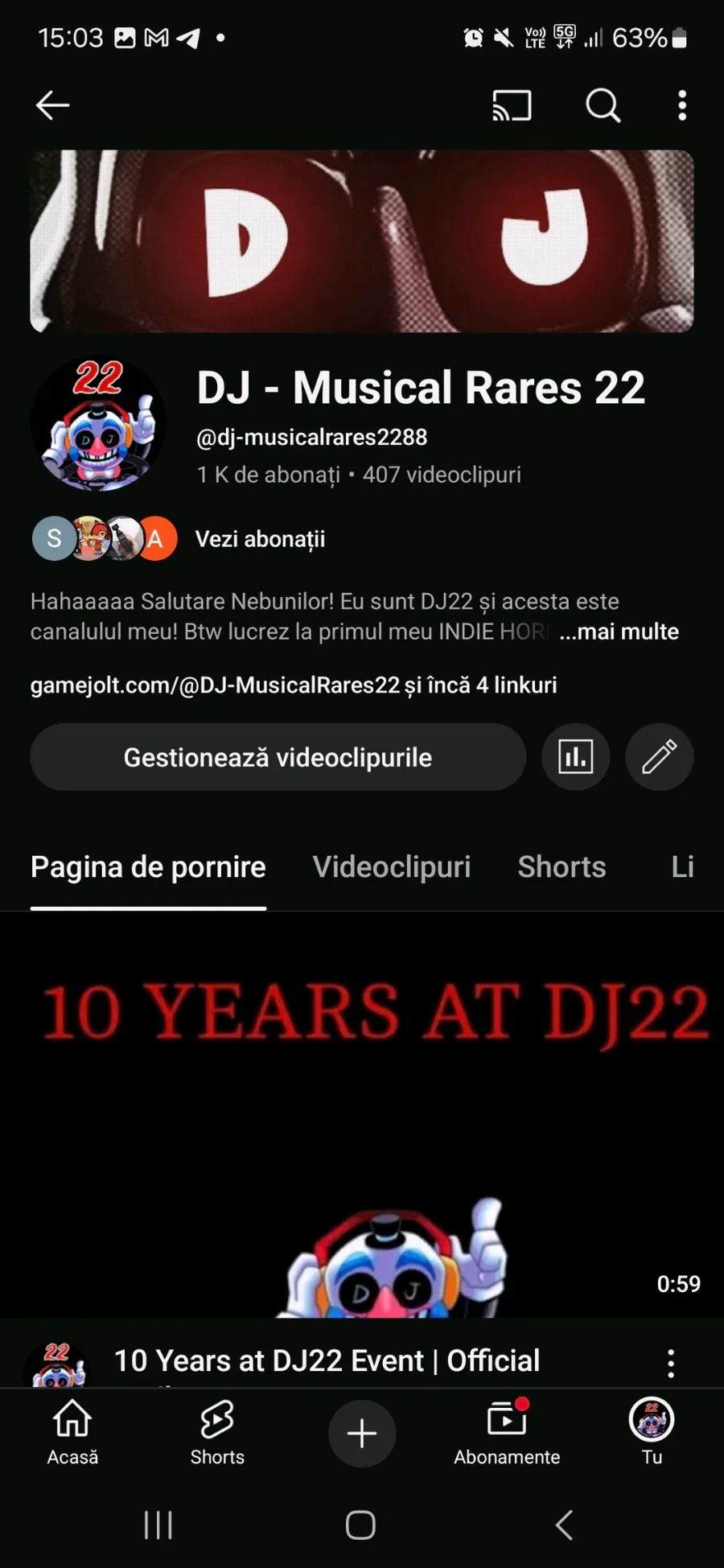The image size is (724, 1568).
Task: Tap Vezi abonații
Action: coord(260,539)
